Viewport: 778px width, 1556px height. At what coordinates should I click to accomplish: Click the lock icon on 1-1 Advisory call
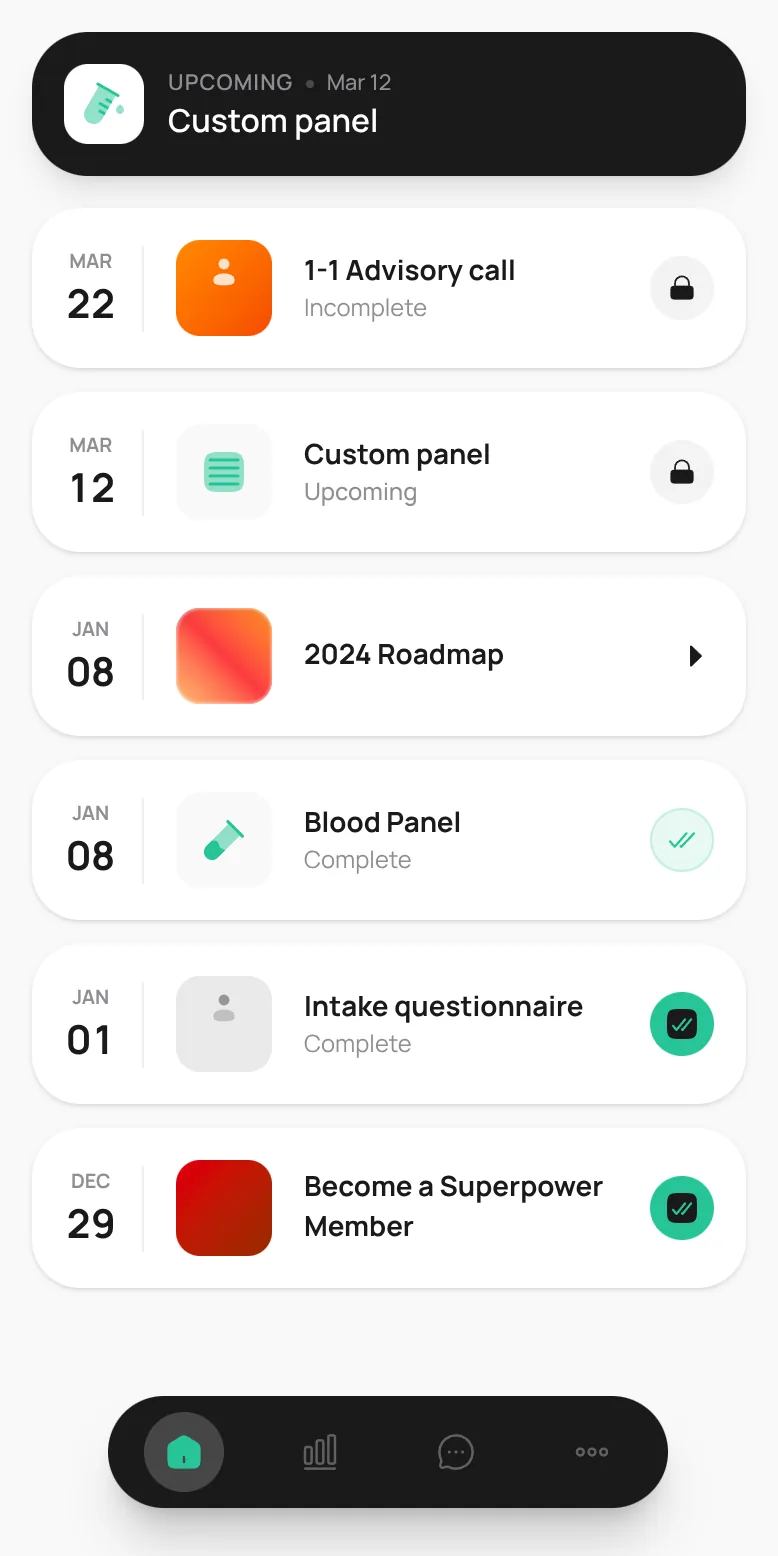(x=681, y=288)
